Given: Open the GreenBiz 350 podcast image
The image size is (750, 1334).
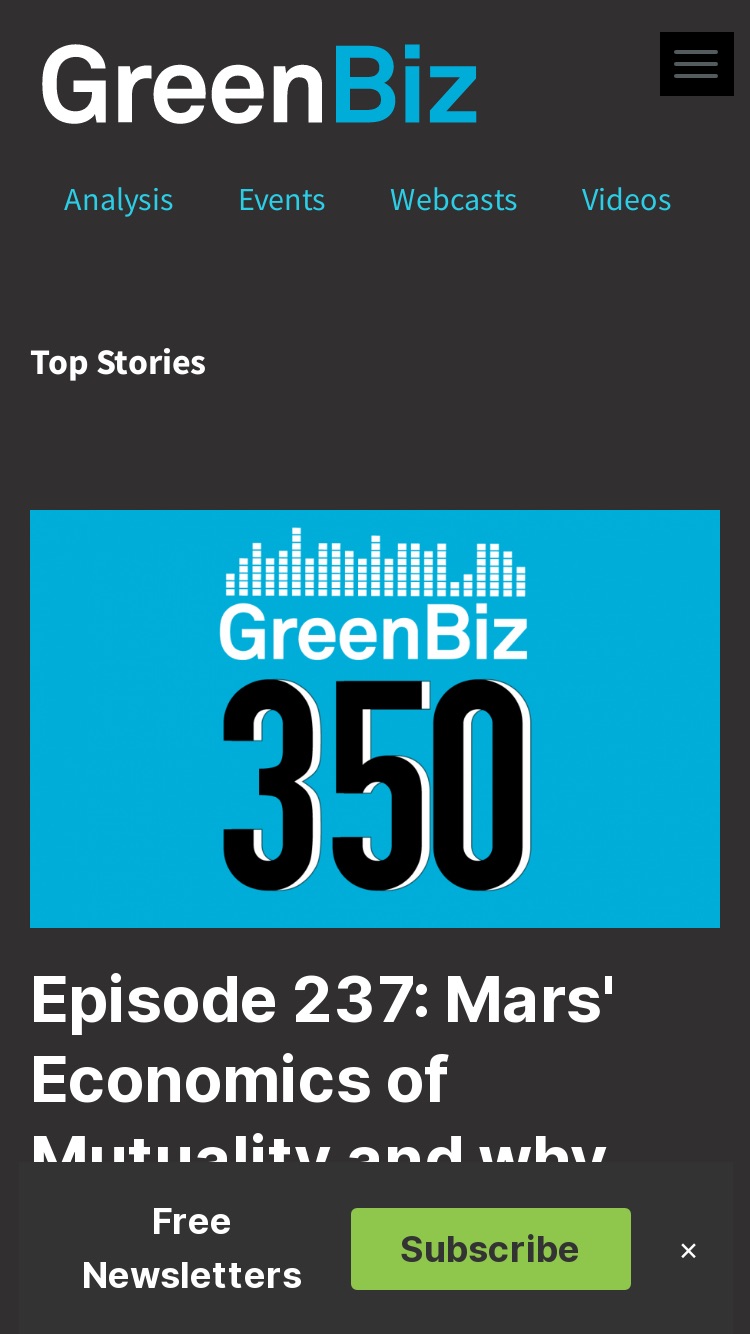Looking at the screenshot, I should click(x=375, y=719).
